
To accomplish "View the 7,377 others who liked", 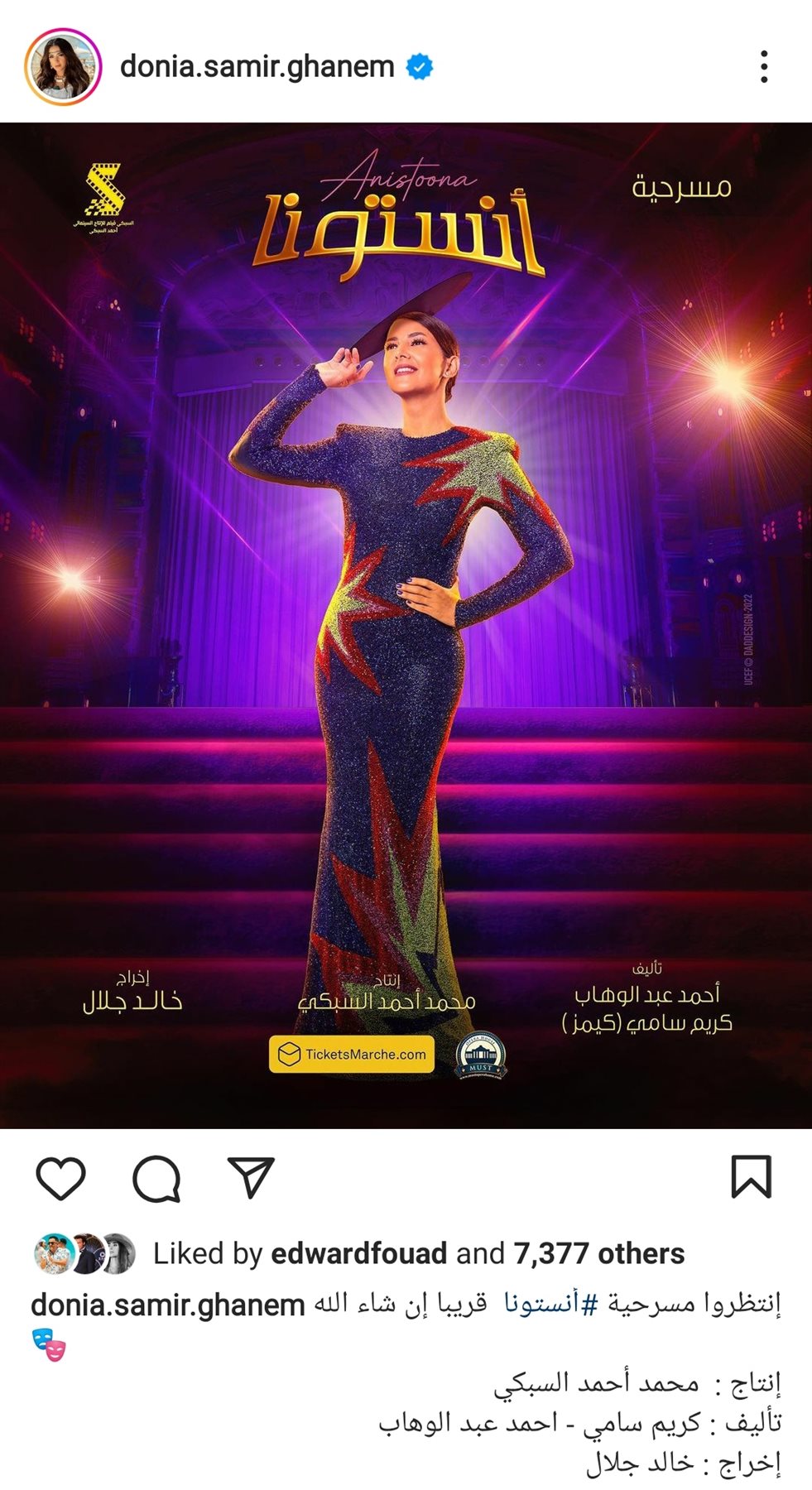I will click(x=598, y=1253).
